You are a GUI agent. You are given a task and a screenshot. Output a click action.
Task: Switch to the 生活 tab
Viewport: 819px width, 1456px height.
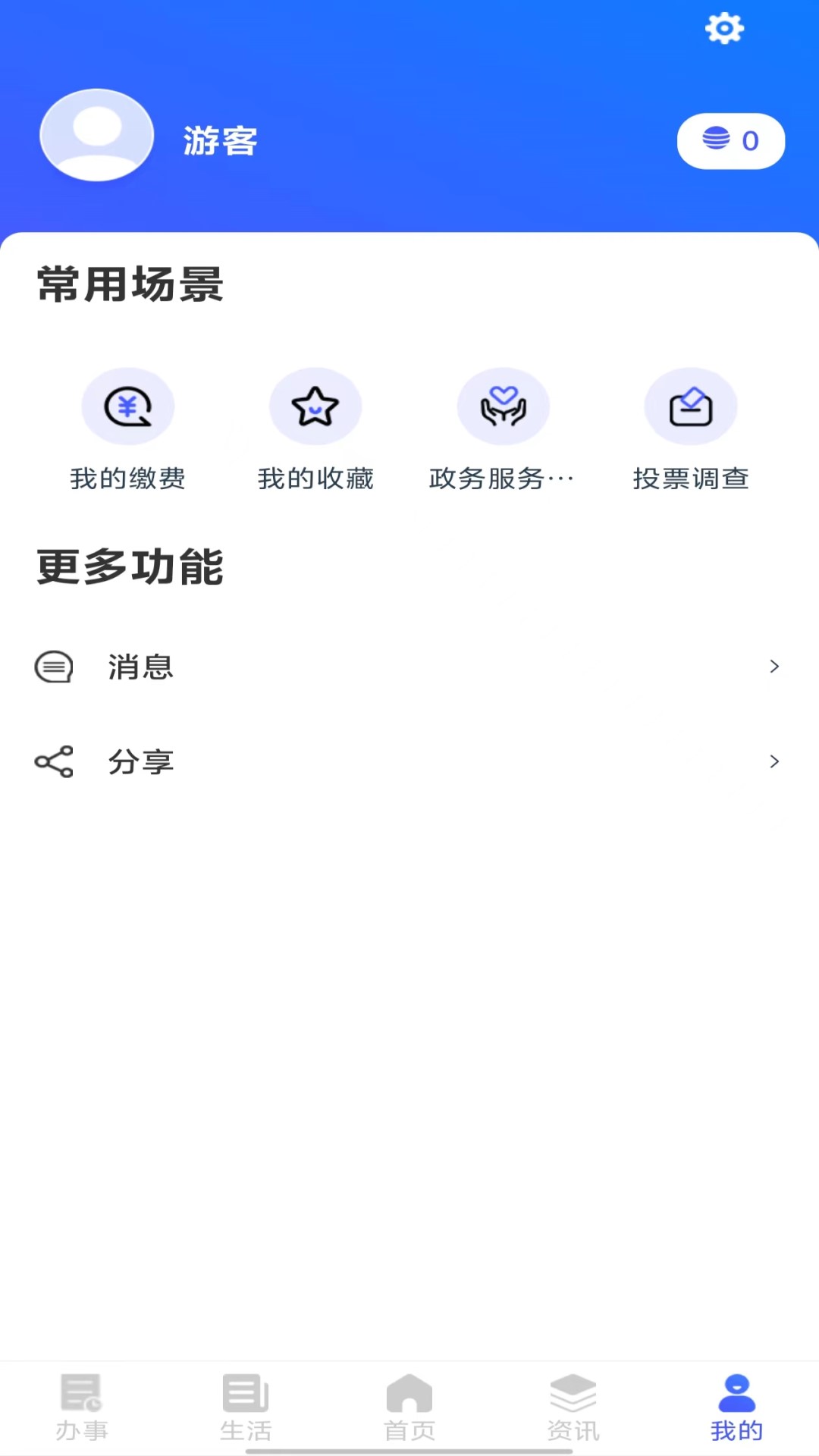(246, 1407)
